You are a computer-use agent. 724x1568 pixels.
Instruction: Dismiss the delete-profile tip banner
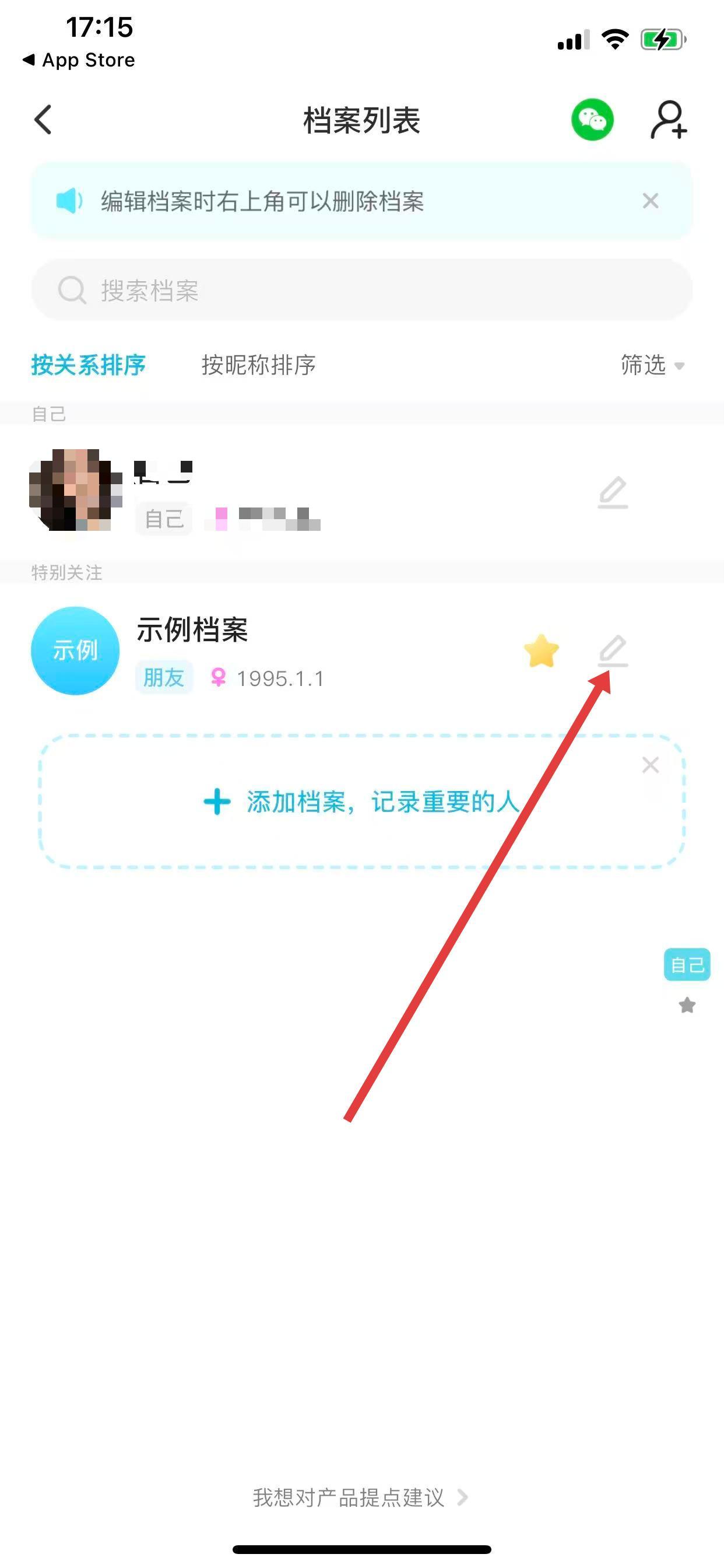coord(651,201)
